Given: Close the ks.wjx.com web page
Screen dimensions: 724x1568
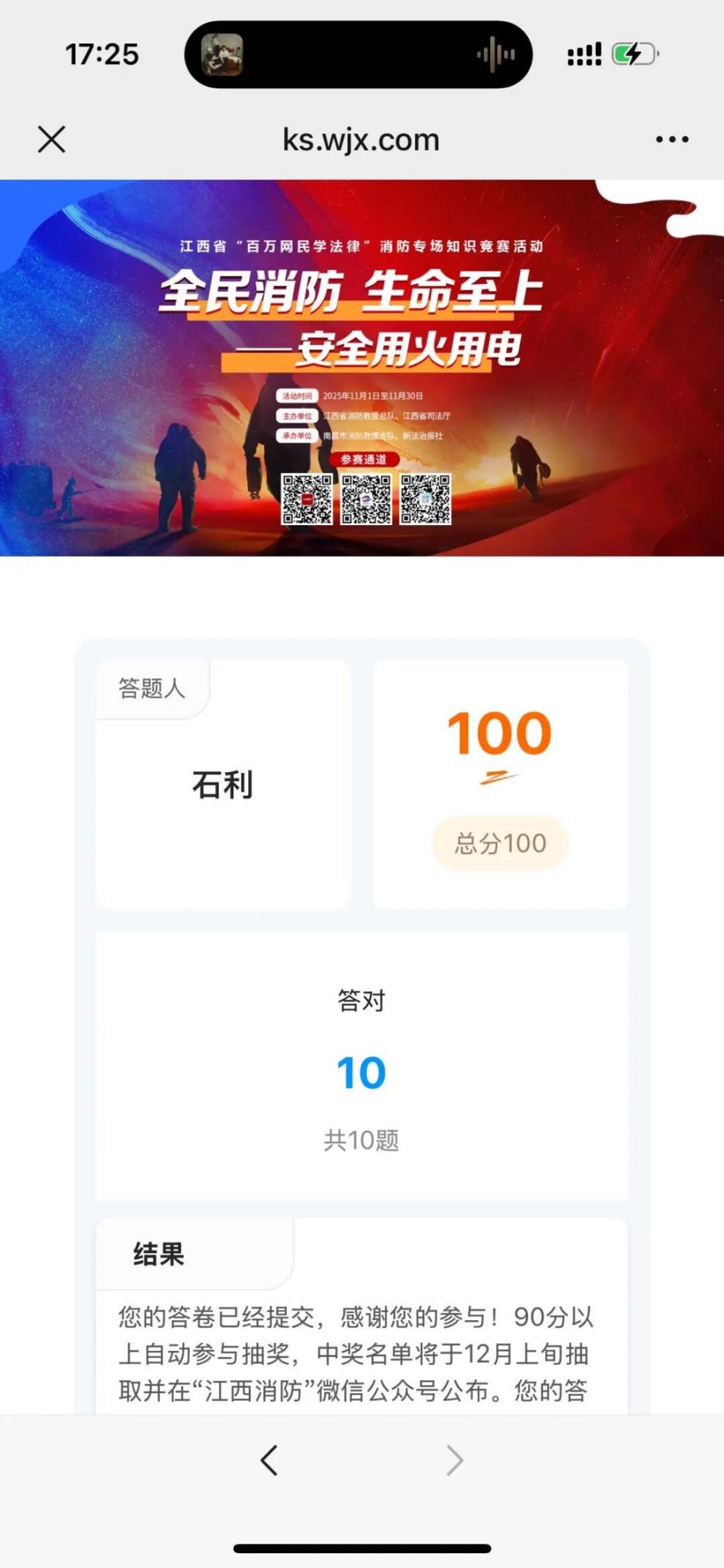Looking at the screenshot, I should point(52,139).
